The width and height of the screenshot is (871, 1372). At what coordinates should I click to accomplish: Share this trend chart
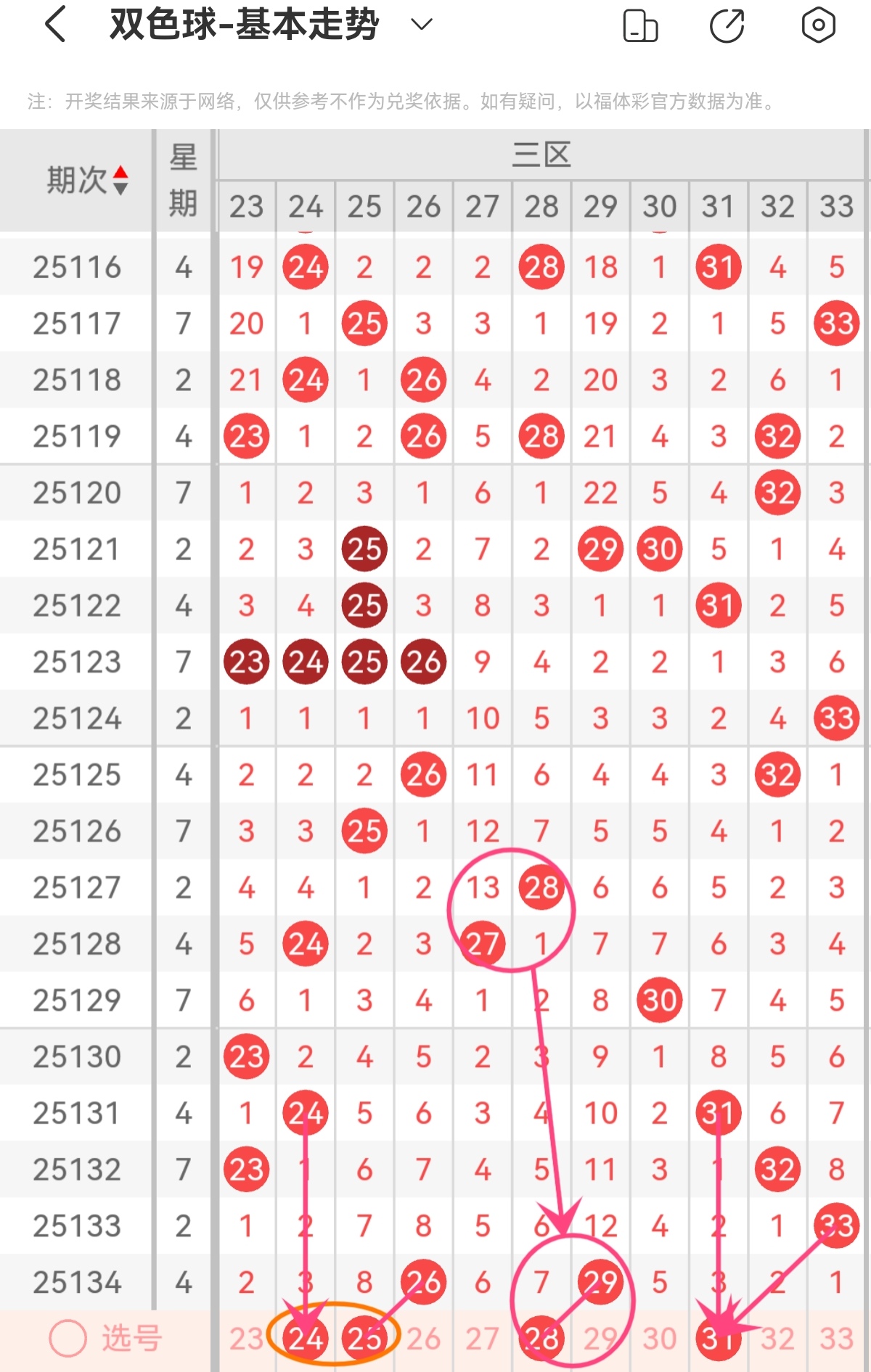tap(727, 26)
